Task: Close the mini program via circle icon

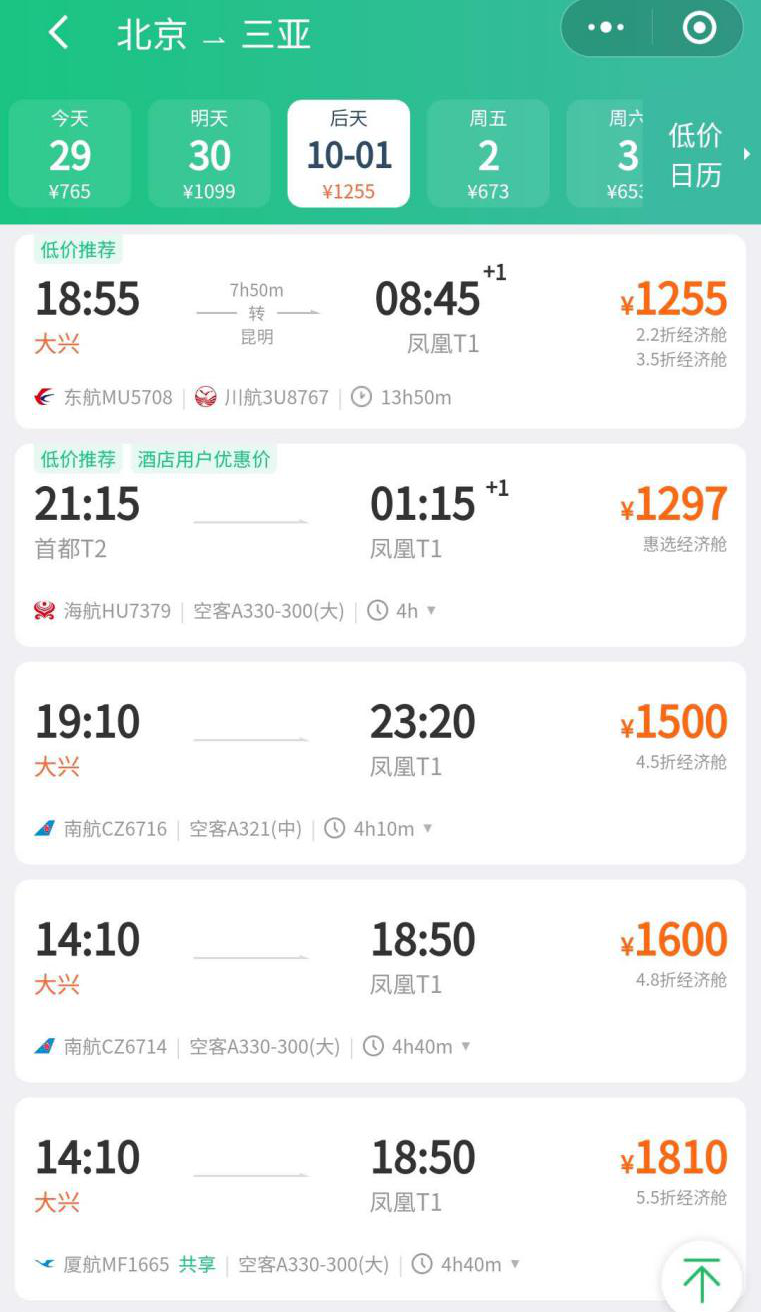Action: pyautogui.click(x=699, y=28)
